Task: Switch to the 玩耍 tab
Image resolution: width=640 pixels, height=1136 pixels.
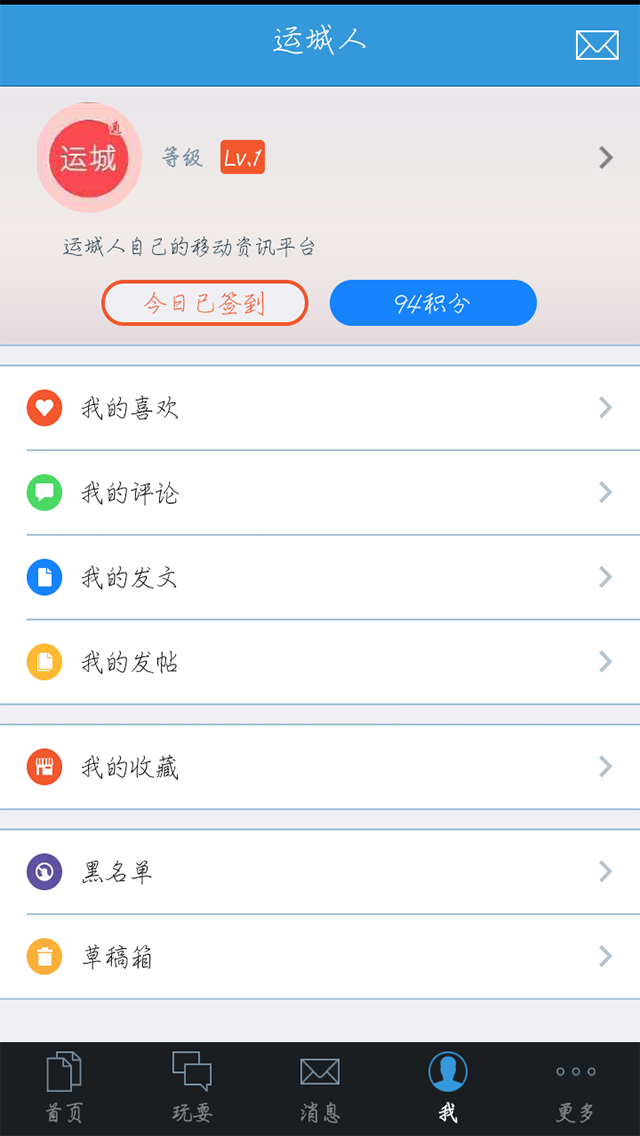Action: (x=192, y=1087)
